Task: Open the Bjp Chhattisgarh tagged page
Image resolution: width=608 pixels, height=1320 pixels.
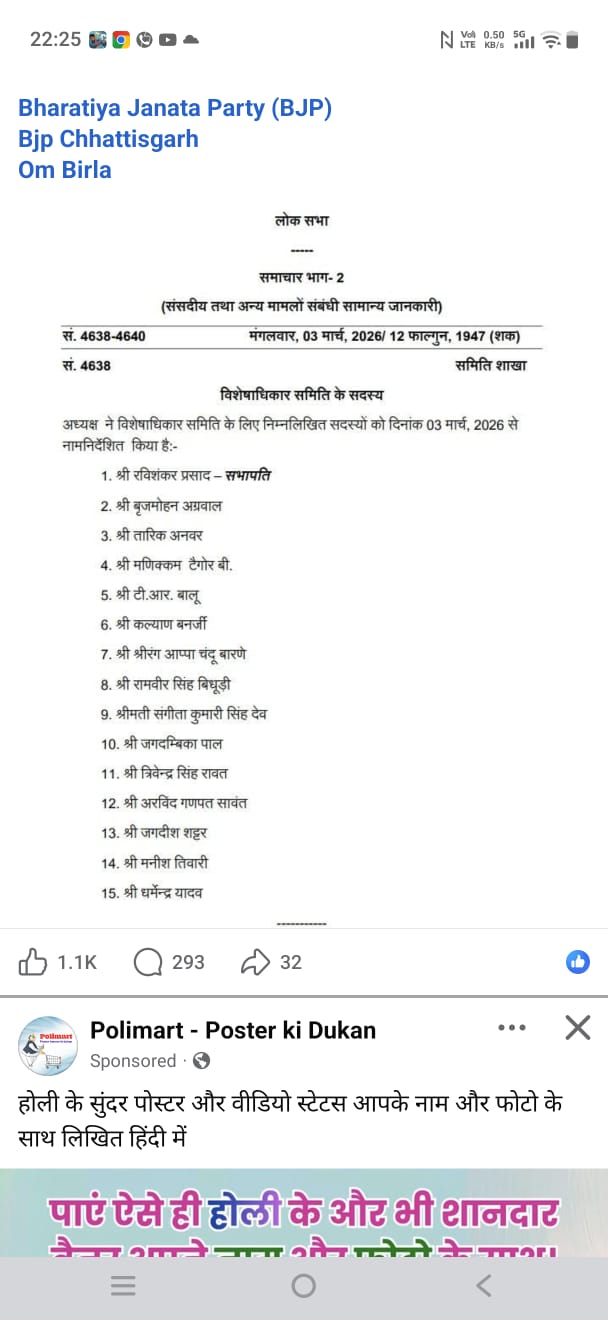Action: pos(108,139)
